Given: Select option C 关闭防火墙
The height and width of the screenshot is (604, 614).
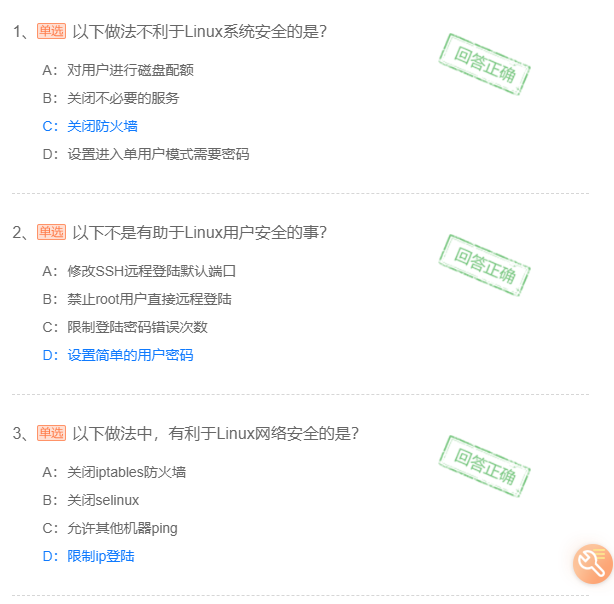Looking at the screenshot, I should point(90,126).
